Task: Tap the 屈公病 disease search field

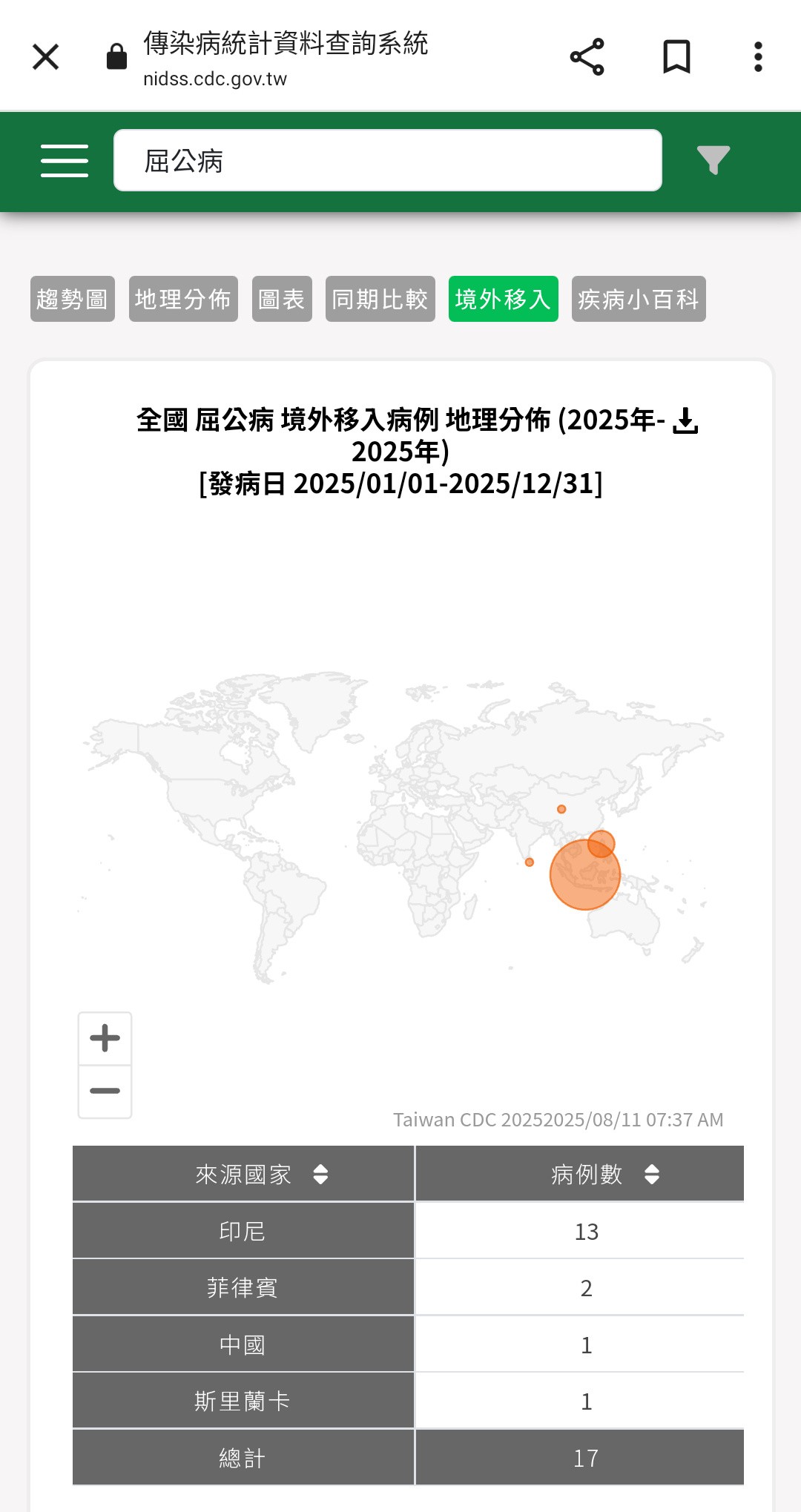Action: pos(388,160)
